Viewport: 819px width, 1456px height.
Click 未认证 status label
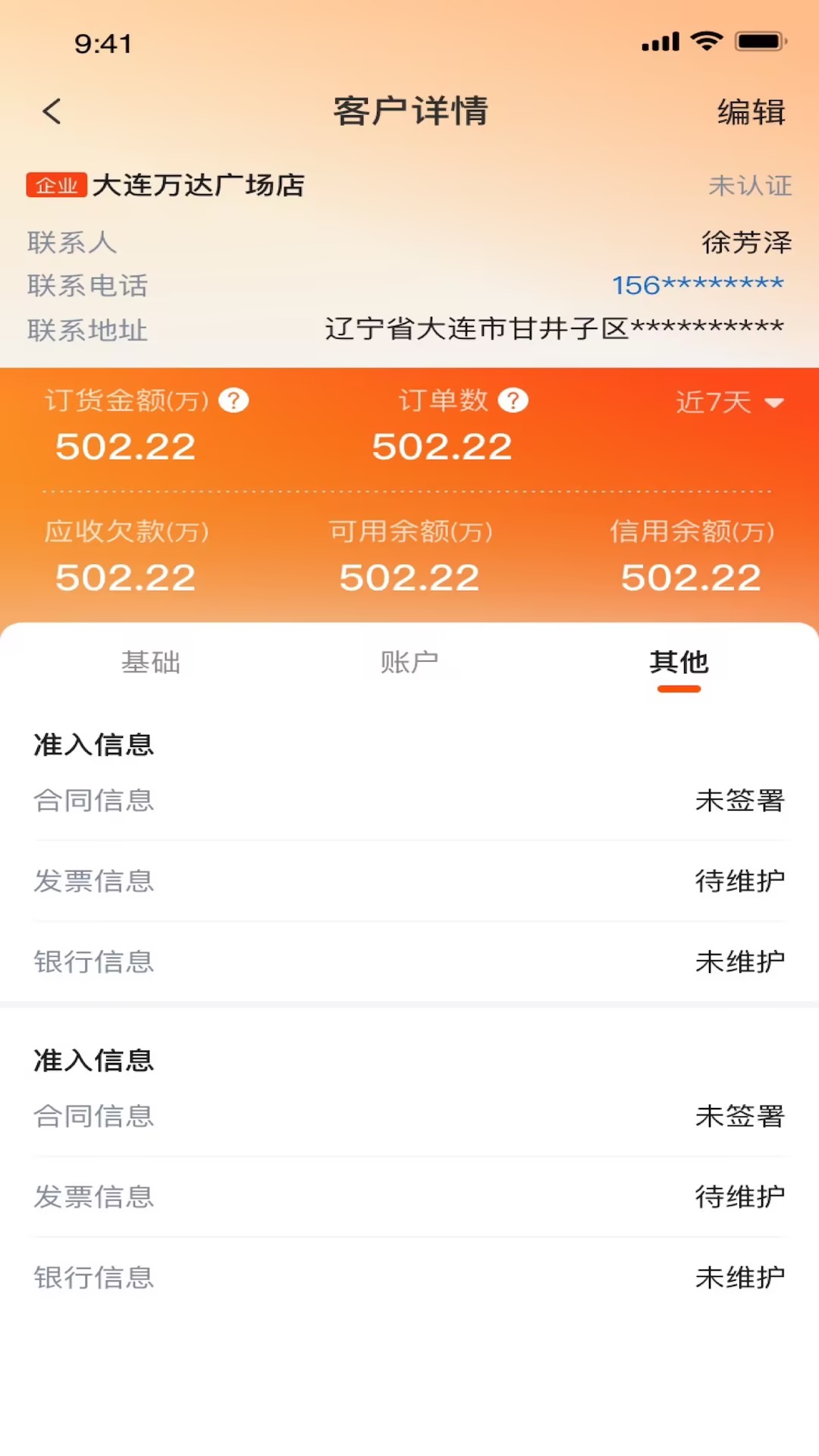click(748, 184)
